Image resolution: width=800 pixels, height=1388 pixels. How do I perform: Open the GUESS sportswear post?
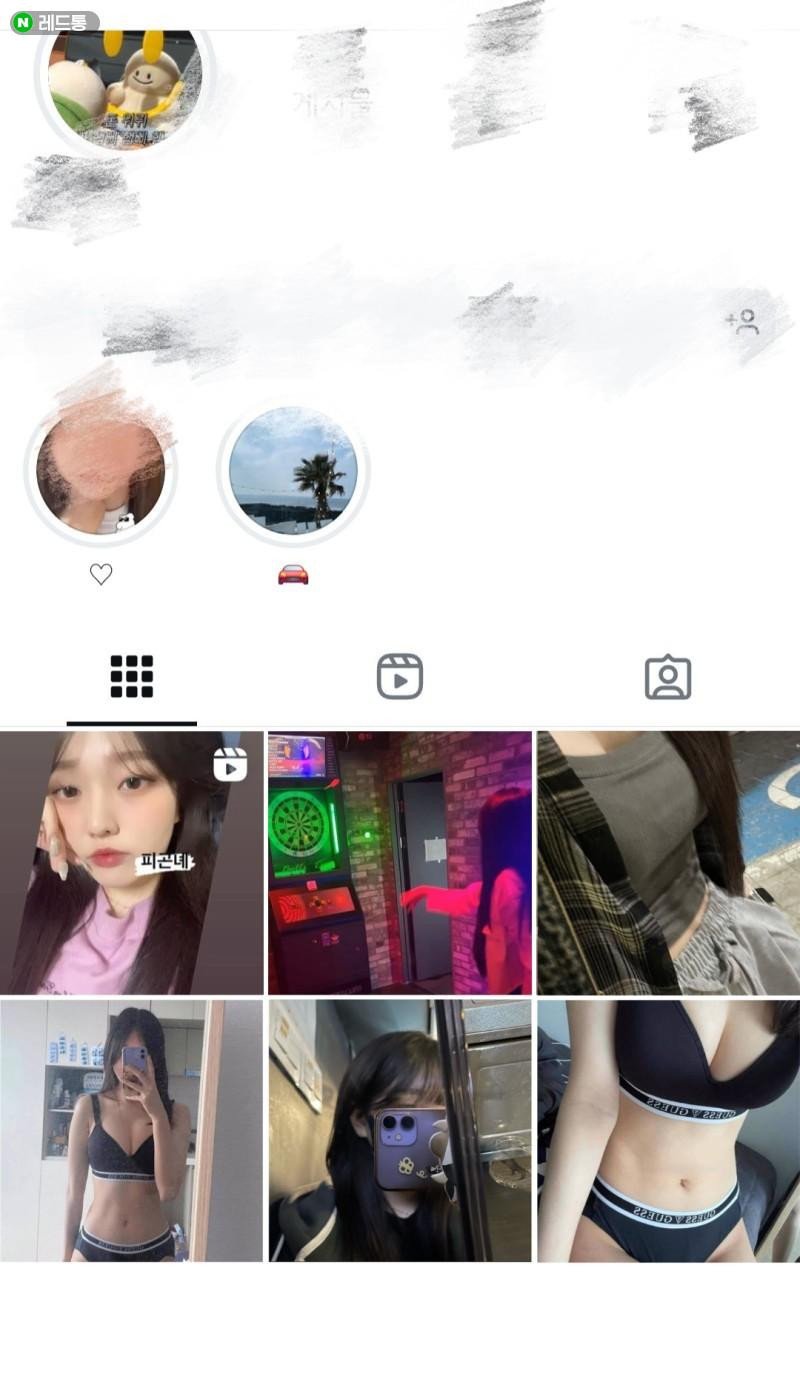(668, 1130)
